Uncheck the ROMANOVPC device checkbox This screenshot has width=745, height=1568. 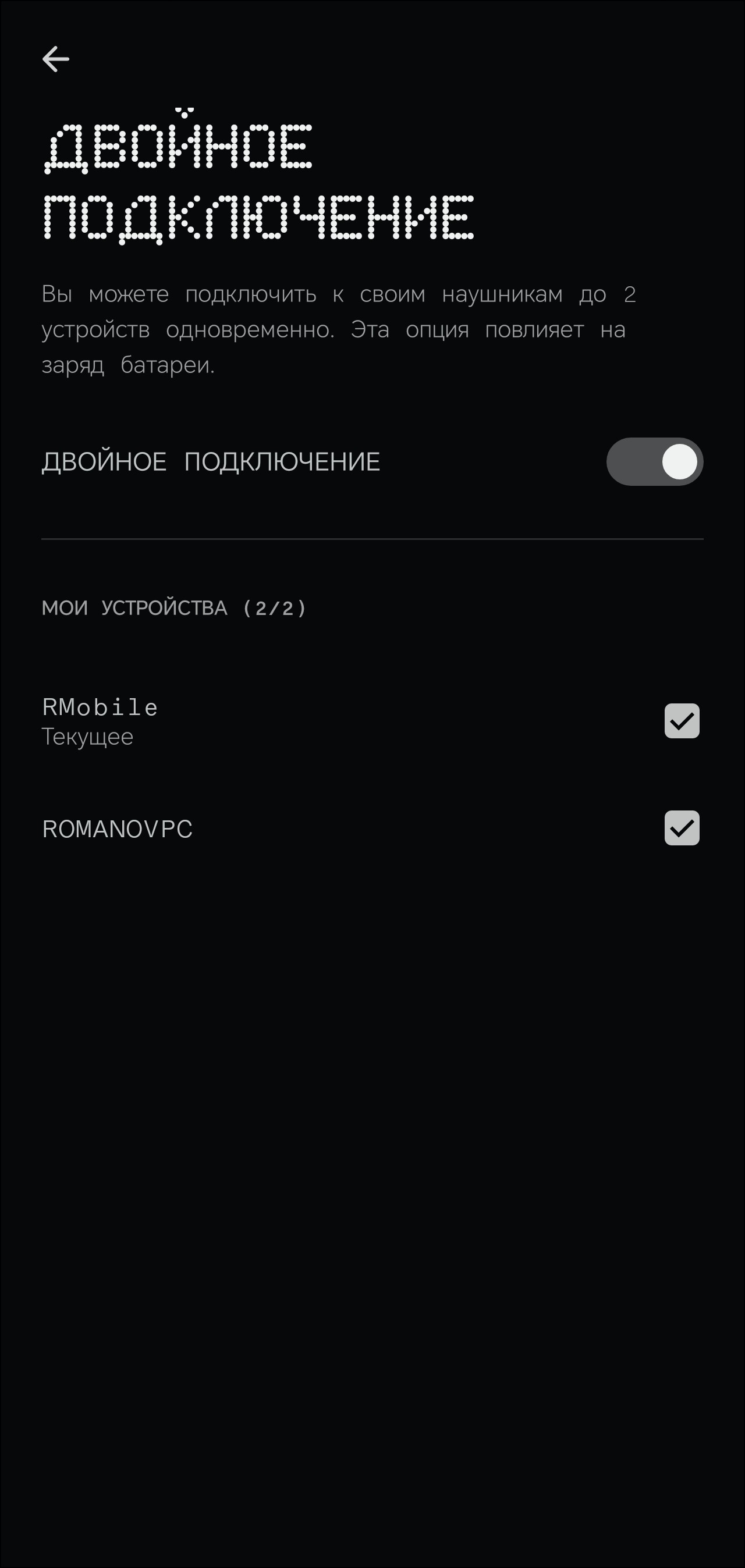(x=681, y=828)
